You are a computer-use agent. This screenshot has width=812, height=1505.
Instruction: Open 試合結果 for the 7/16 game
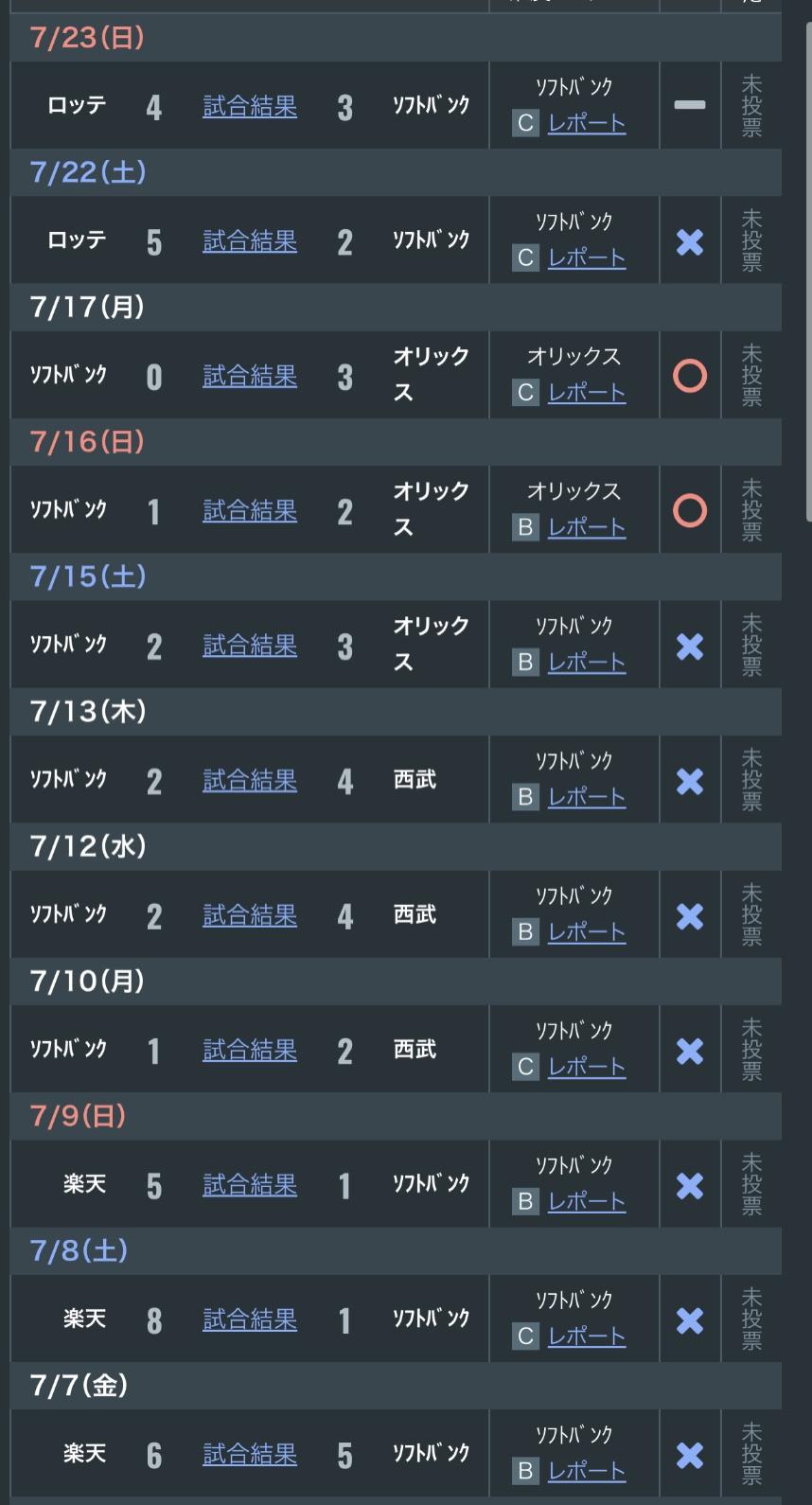[x=250, y=511]
